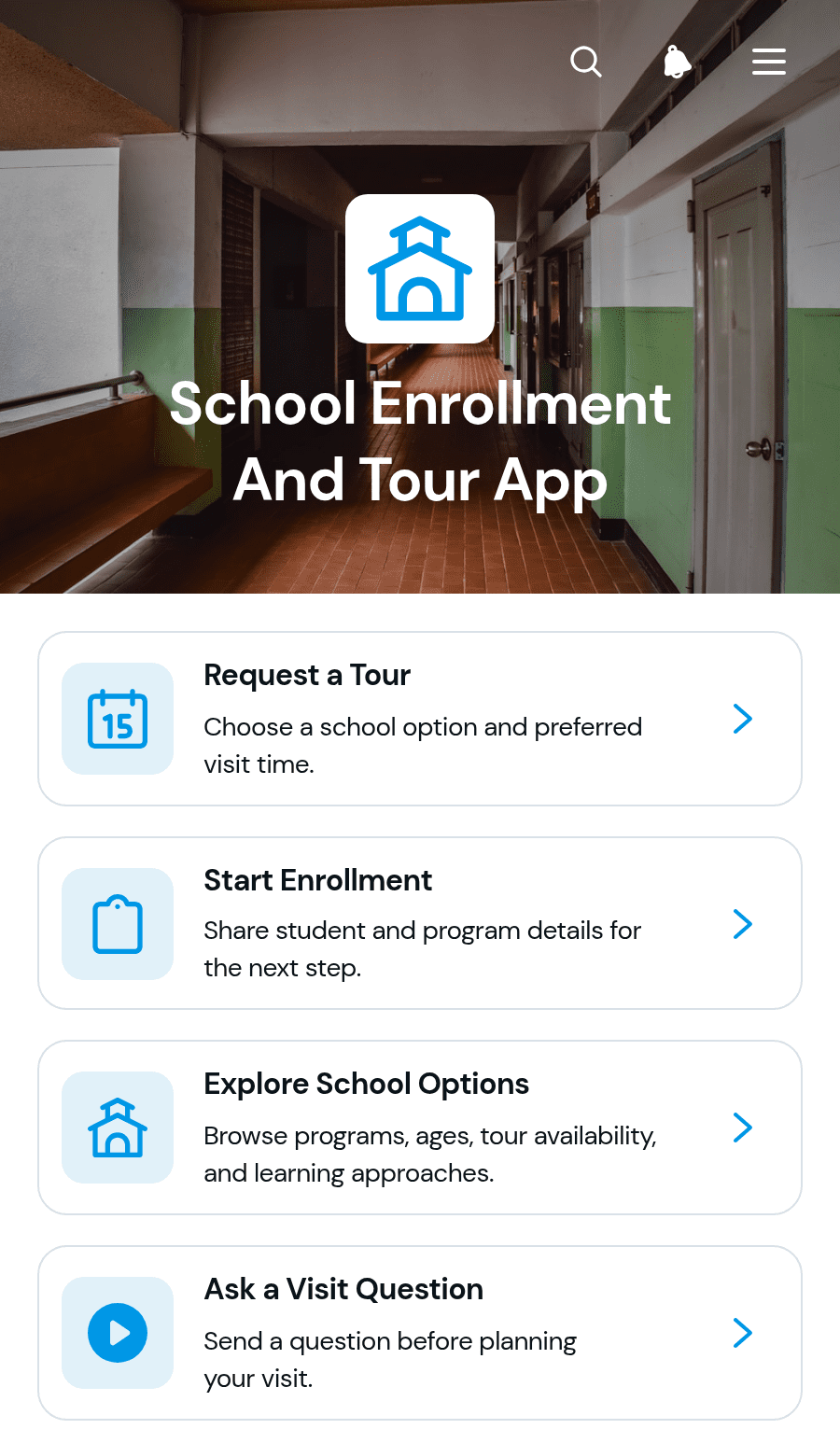Open the hamburger menu
The width and height of the screenshot is (840, 1443).
tap(769, 62)
